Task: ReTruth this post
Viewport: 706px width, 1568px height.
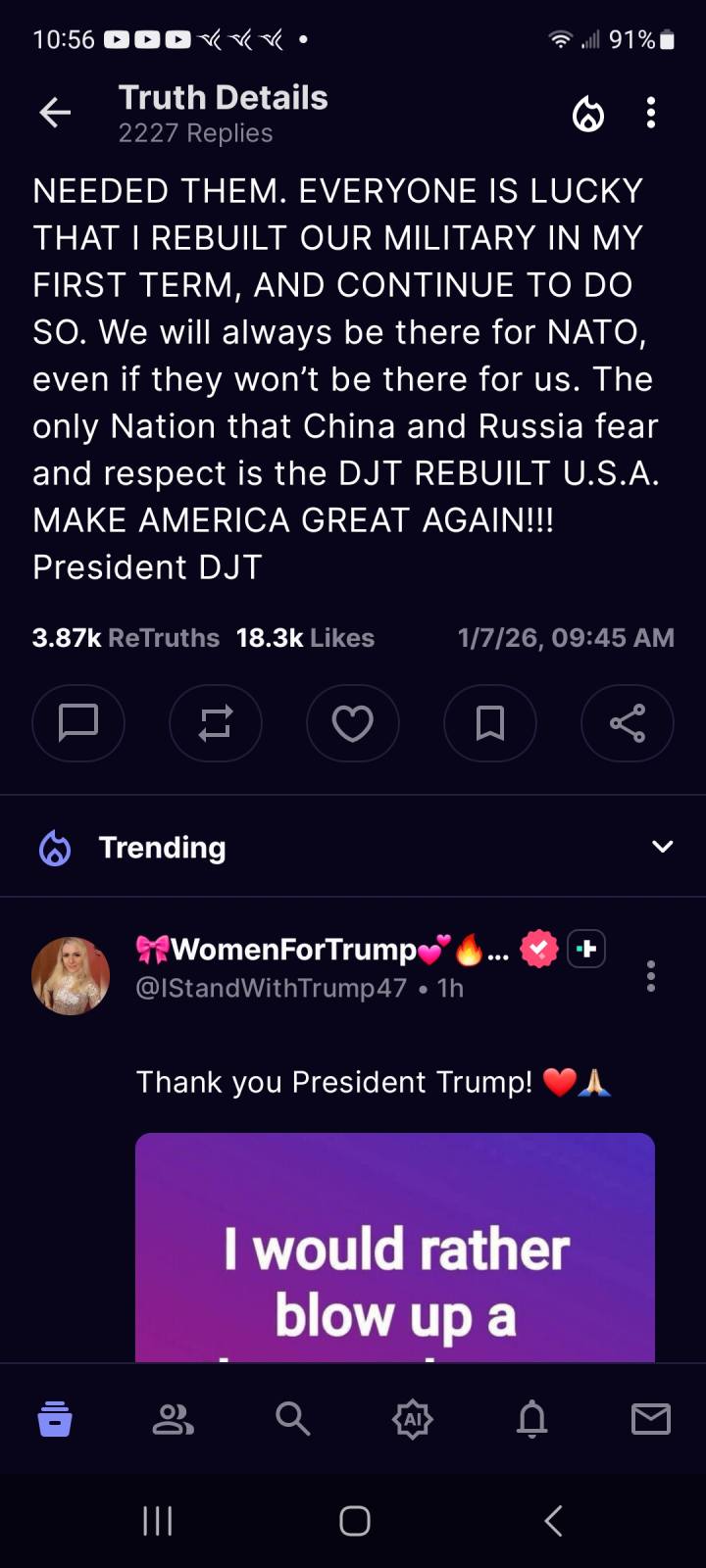Action: [216, 723]
